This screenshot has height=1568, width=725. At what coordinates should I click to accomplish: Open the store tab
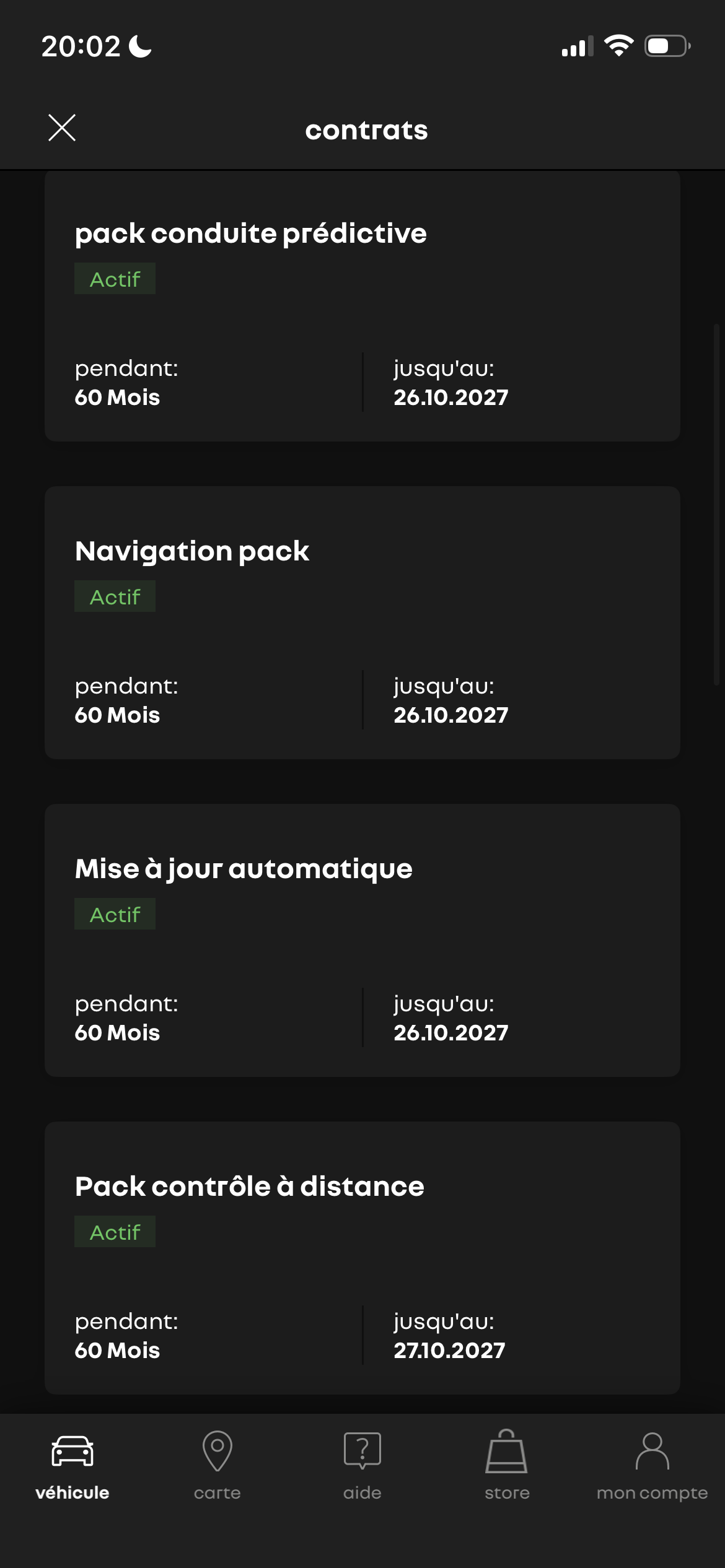(507, 1465)
